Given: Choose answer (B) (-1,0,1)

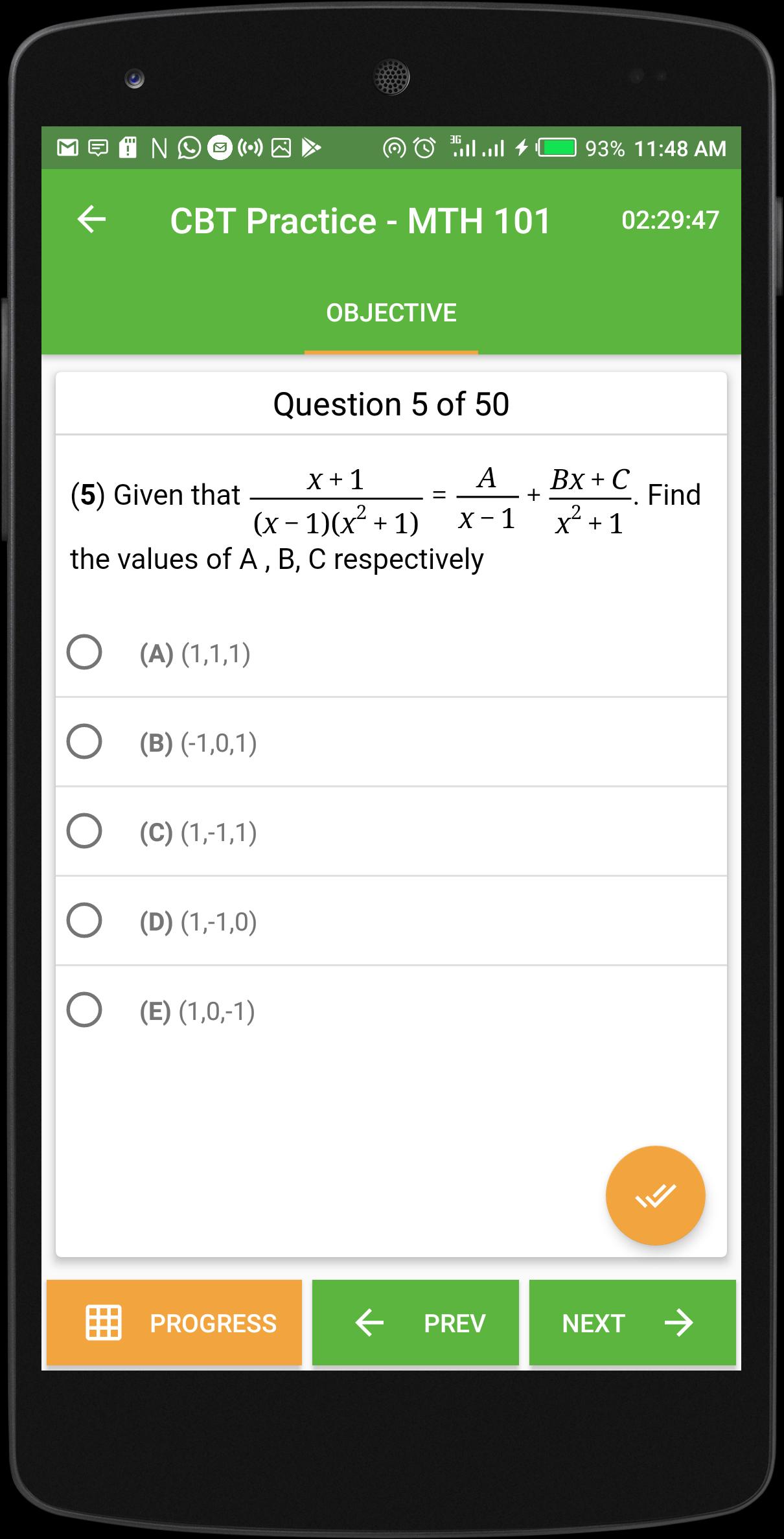Looking at the screenshot, I should pyautogui.click(x=84, y=742).
